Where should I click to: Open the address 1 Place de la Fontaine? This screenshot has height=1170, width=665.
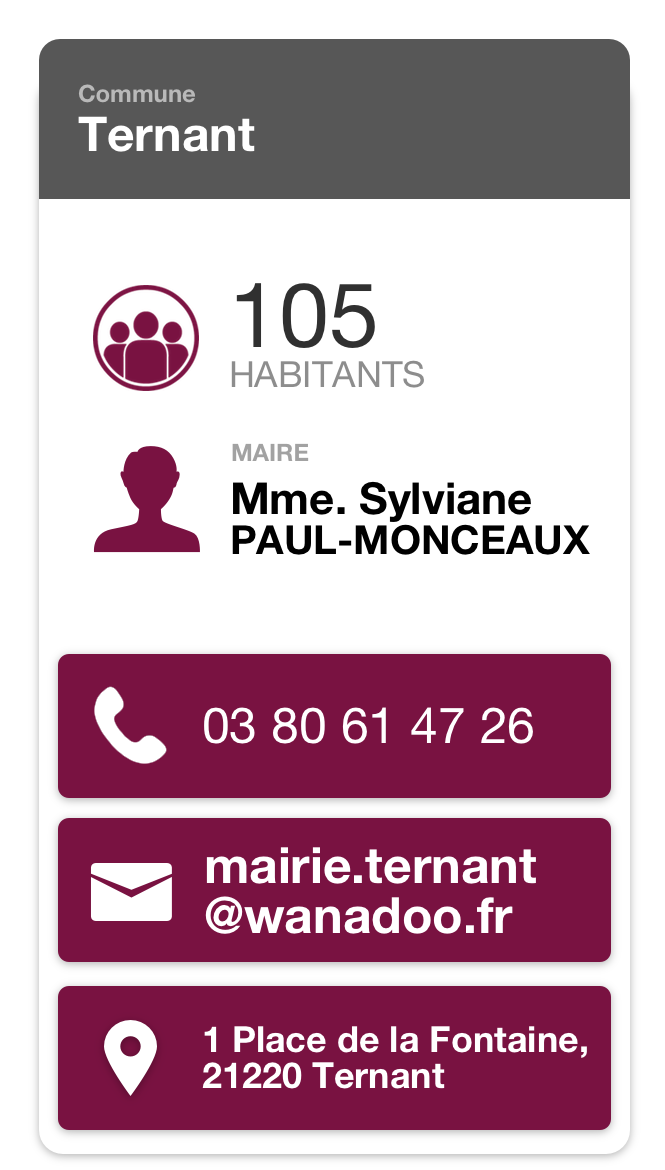(334, 1058)
